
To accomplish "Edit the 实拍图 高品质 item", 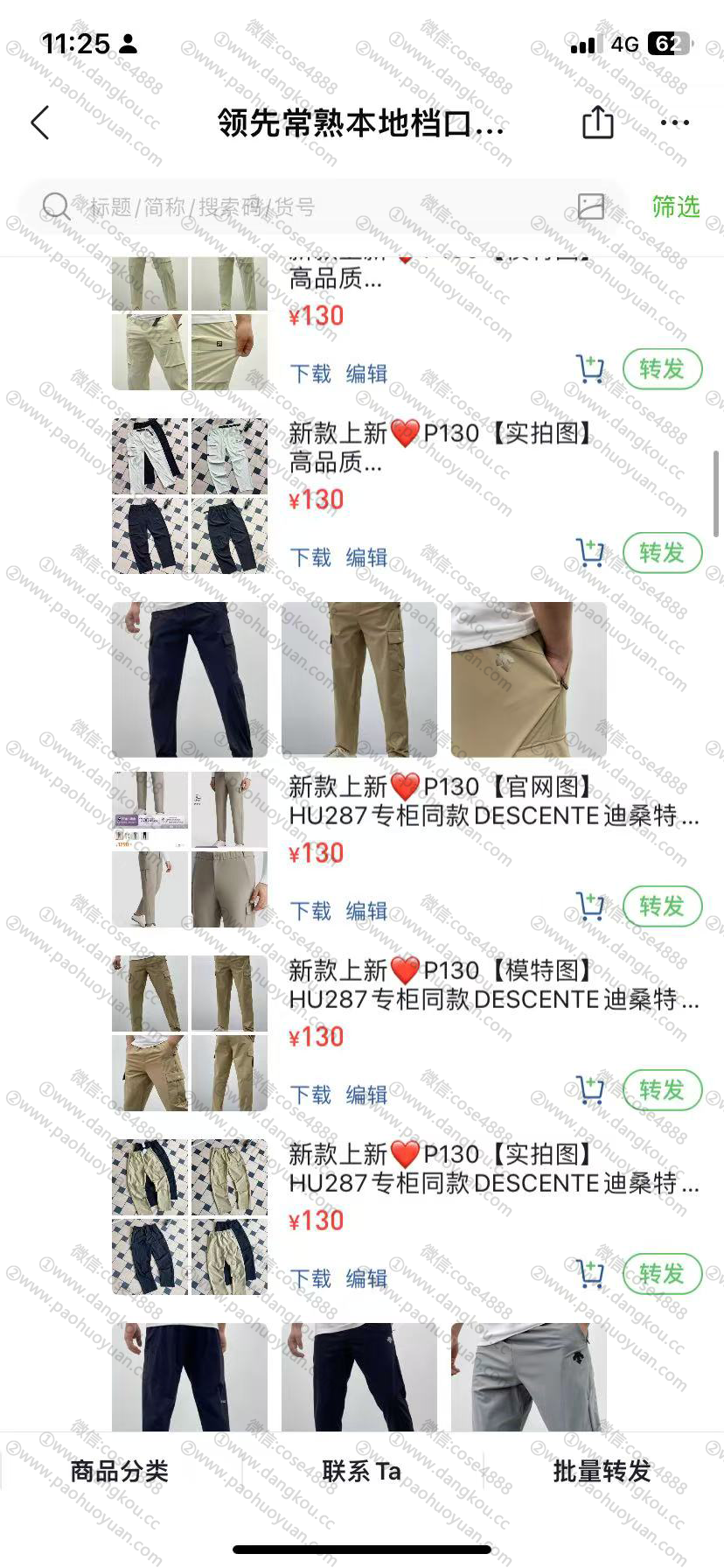I will [366, 557].
